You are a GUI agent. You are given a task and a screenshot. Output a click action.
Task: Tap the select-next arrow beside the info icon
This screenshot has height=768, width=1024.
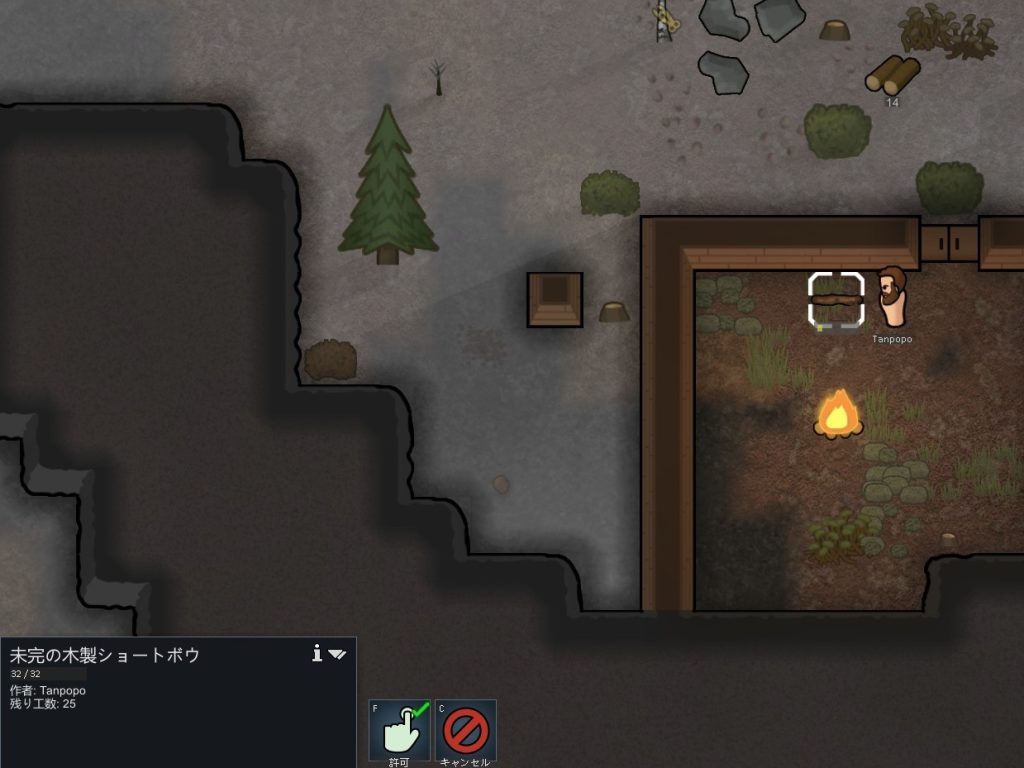[337, 654]
